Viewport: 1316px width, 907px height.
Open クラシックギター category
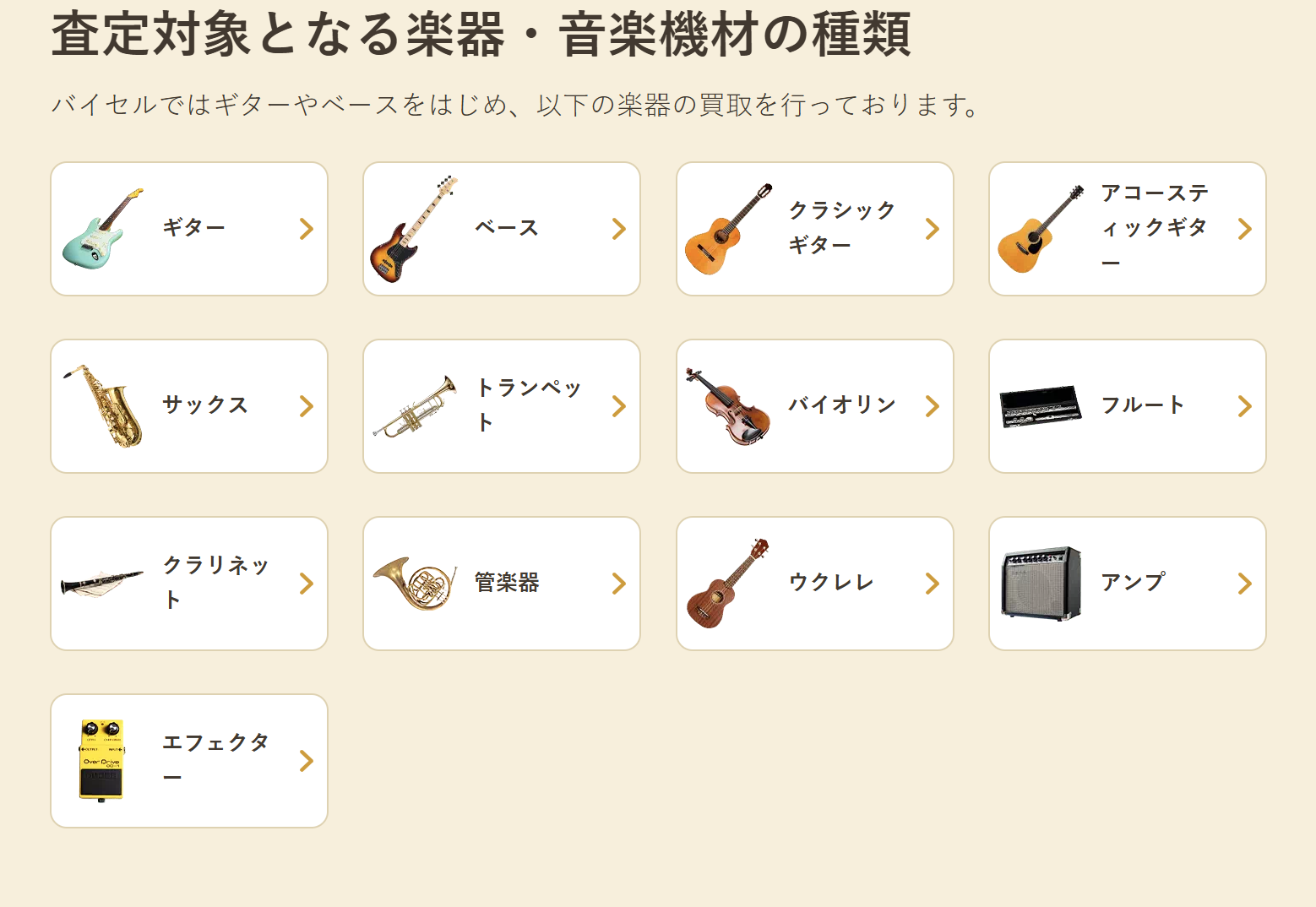coord(814,229)
